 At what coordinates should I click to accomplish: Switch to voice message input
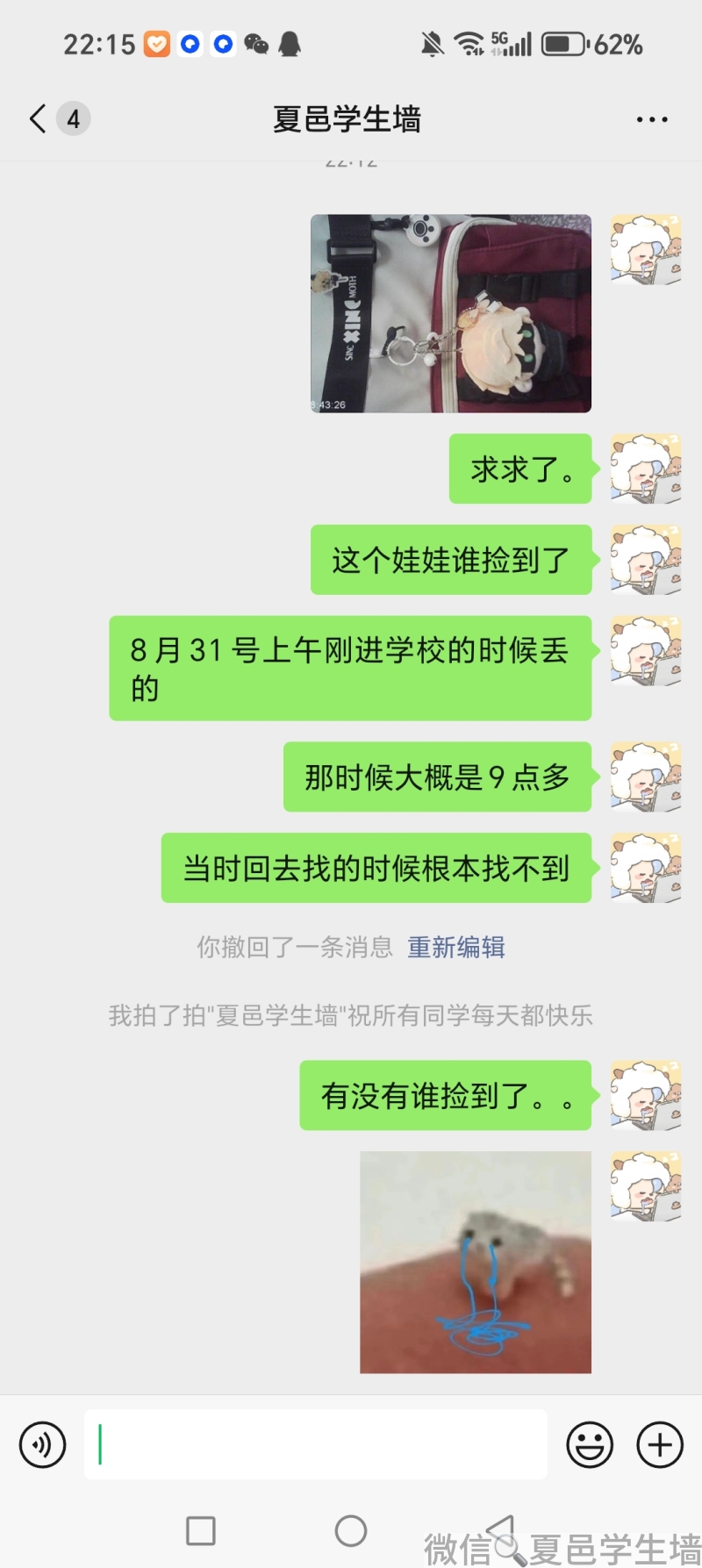click(42, 1444)
